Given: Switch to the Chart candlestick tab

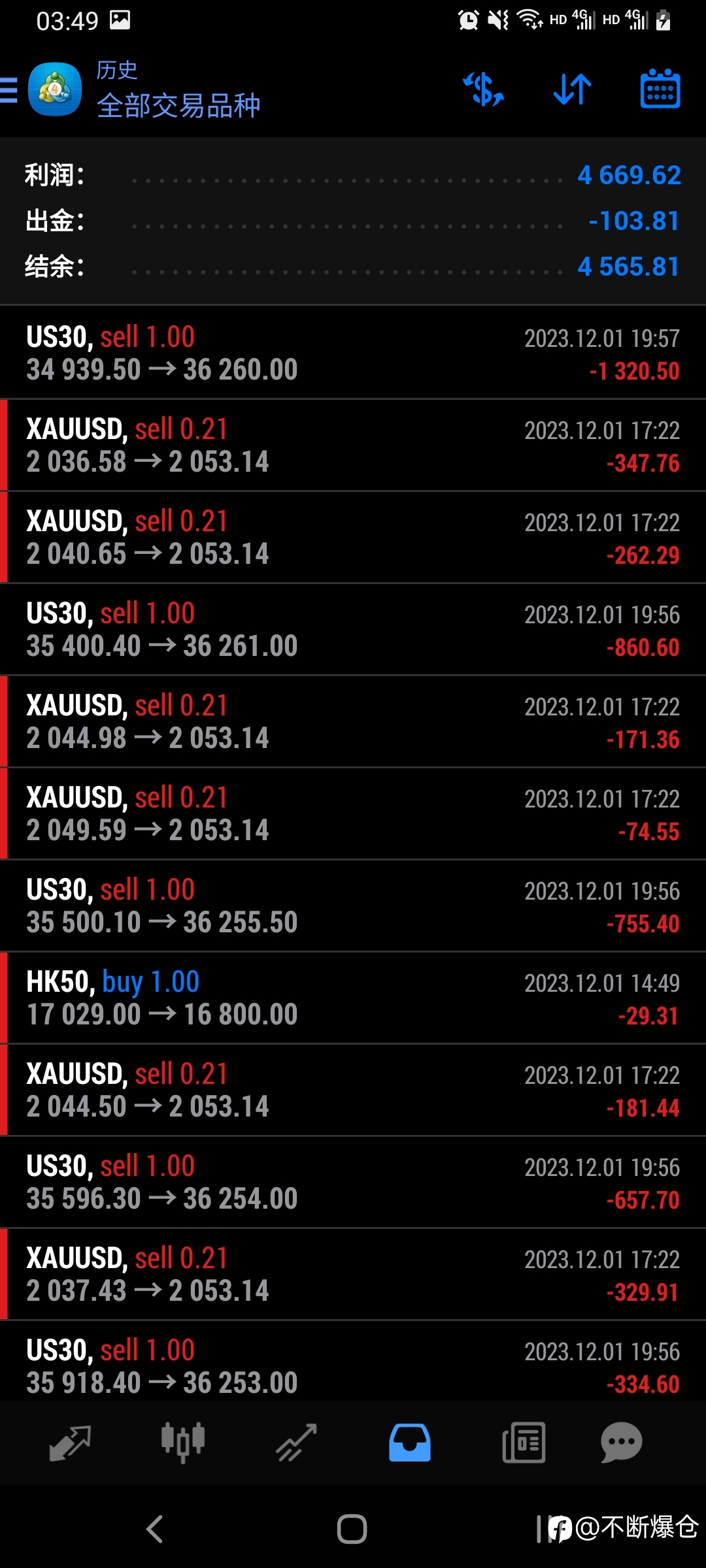Looking at the screenshot, I should pos(183,1443).
